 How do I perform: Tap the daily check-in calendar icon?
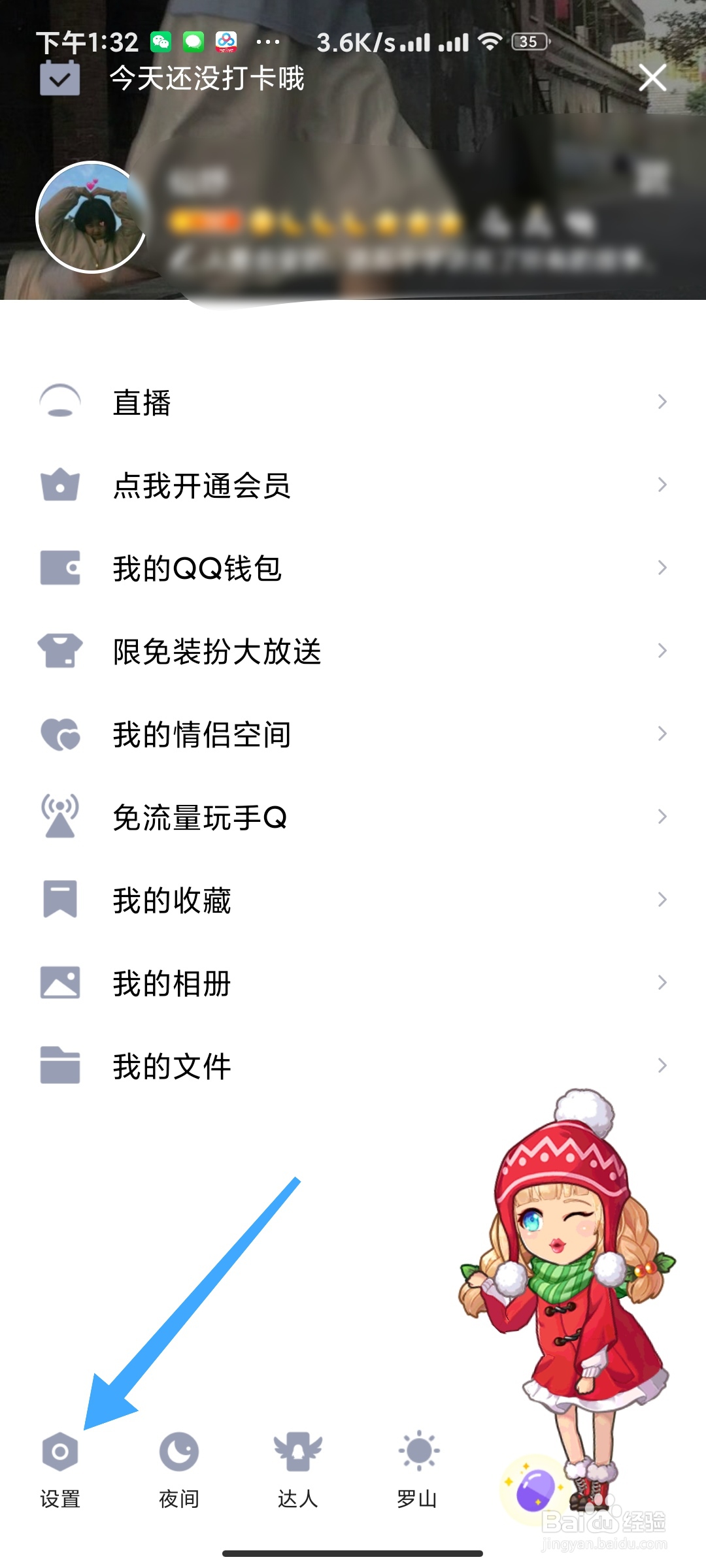coord(59,78)
